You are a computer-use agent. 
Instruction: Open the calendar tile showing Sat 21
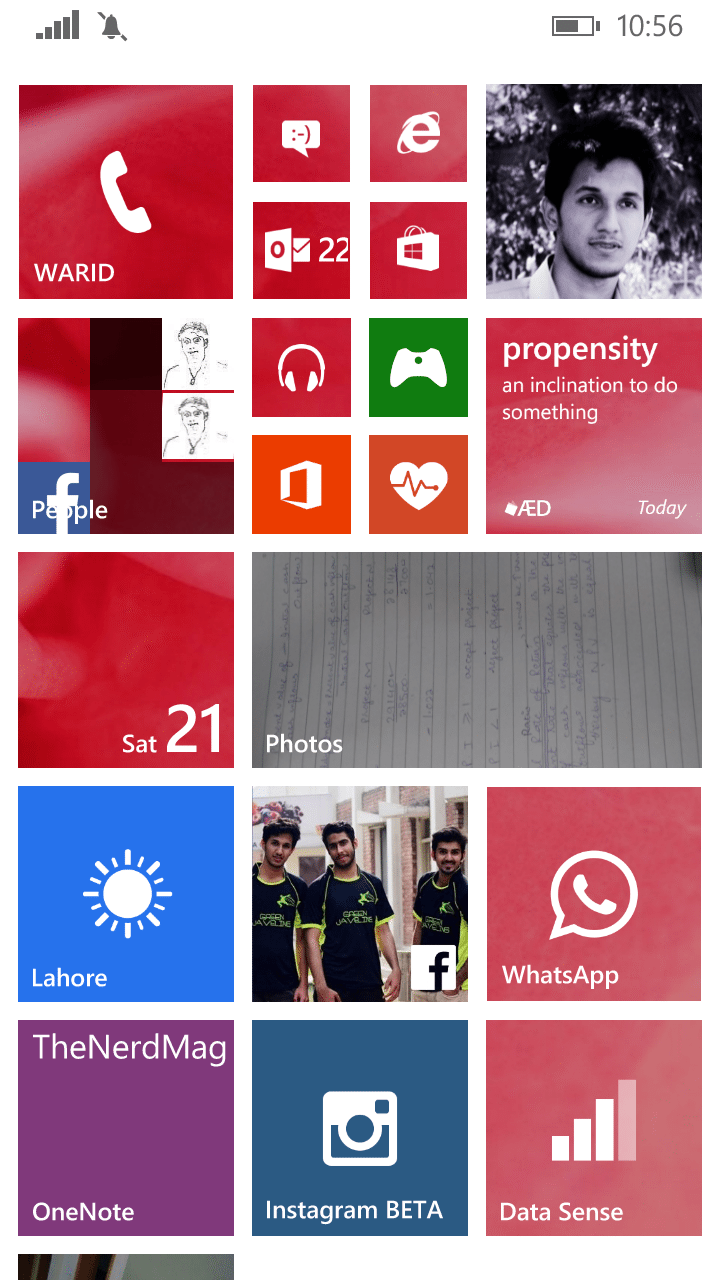[x=126, y=660]
